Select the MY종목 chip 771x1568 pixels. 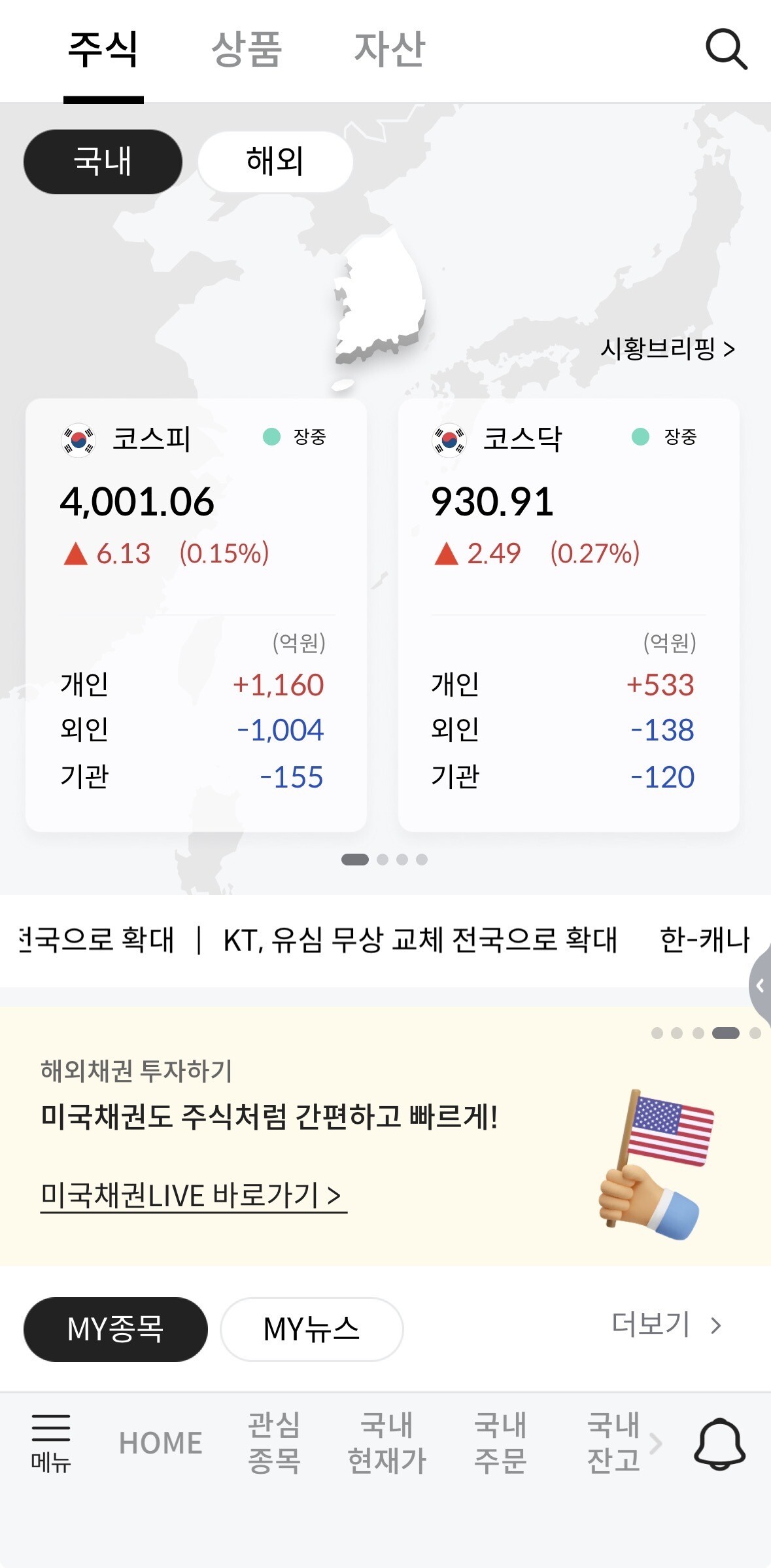pyautogui.click(x=116, y=1329)
